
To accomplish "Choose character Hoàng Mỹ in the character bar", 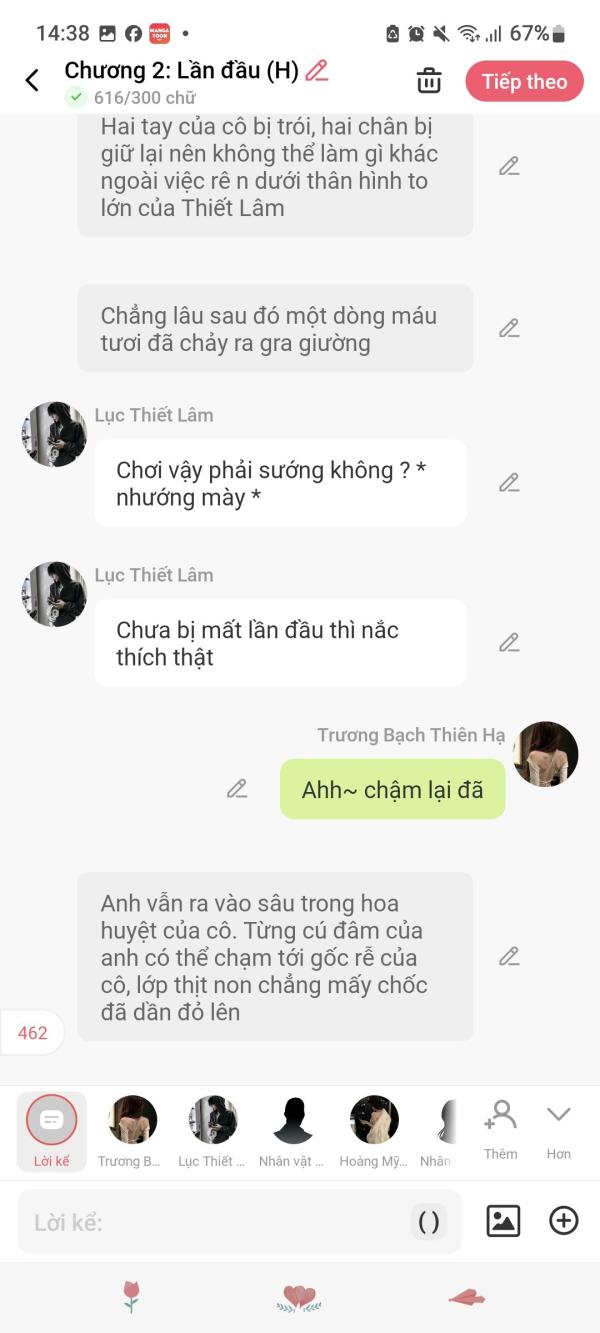I will (x=374, y=1132).
